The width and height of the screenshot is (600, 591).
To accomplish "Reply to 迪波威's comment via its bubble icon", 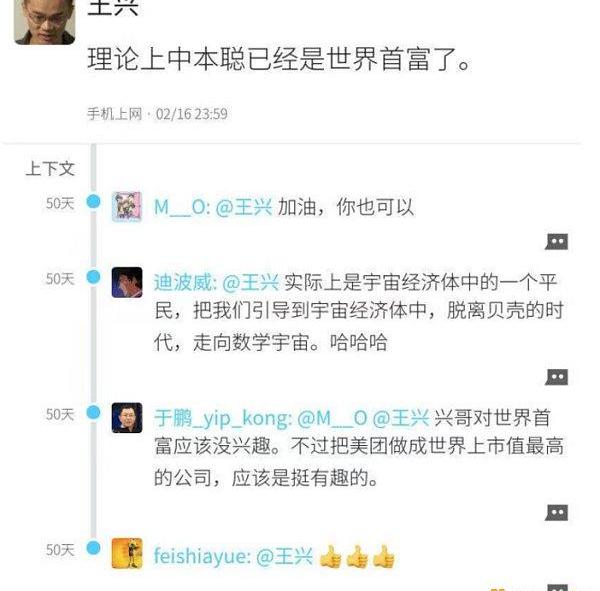I will [557, 376].
